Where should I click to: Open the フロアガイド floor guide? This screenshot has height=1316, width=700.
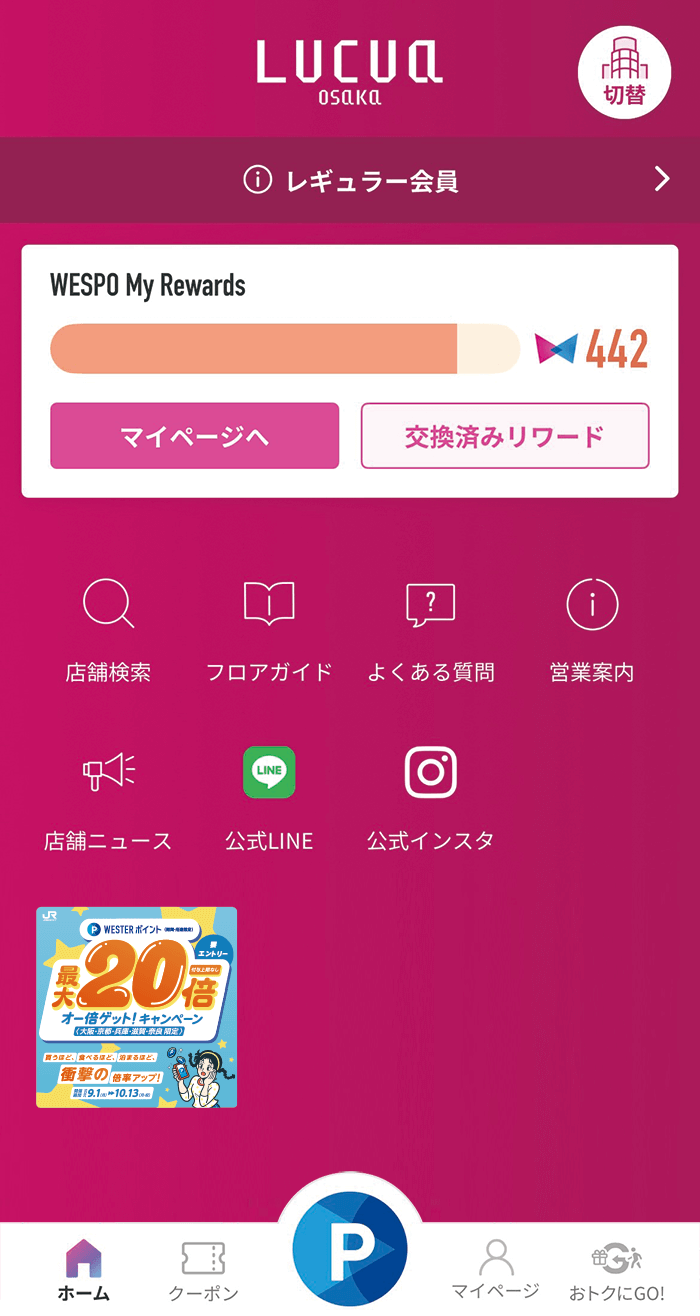tap(269, 628)
